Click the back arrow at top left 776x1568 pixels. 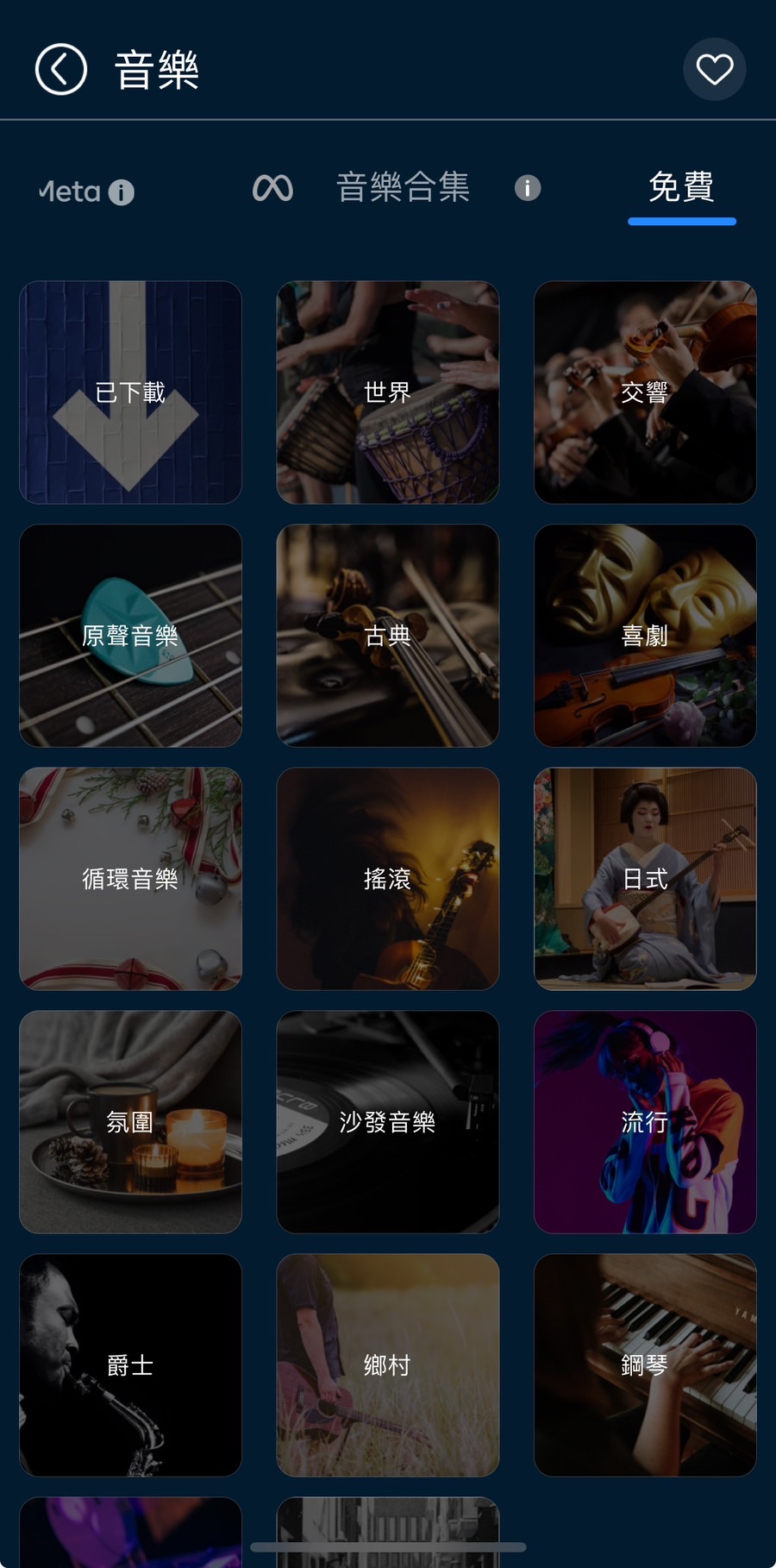click(59, 69)
